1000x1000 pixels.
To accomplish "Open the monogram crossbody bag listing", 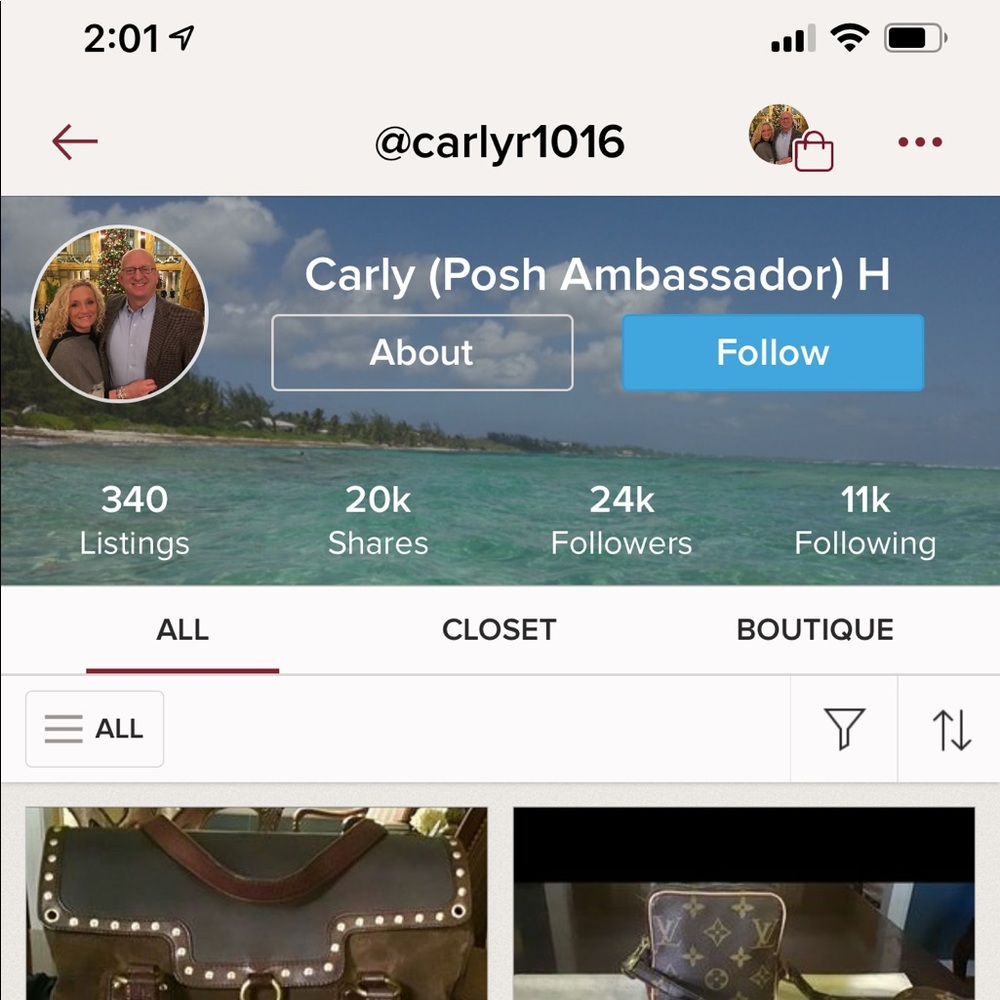I will tap(744, 904).
